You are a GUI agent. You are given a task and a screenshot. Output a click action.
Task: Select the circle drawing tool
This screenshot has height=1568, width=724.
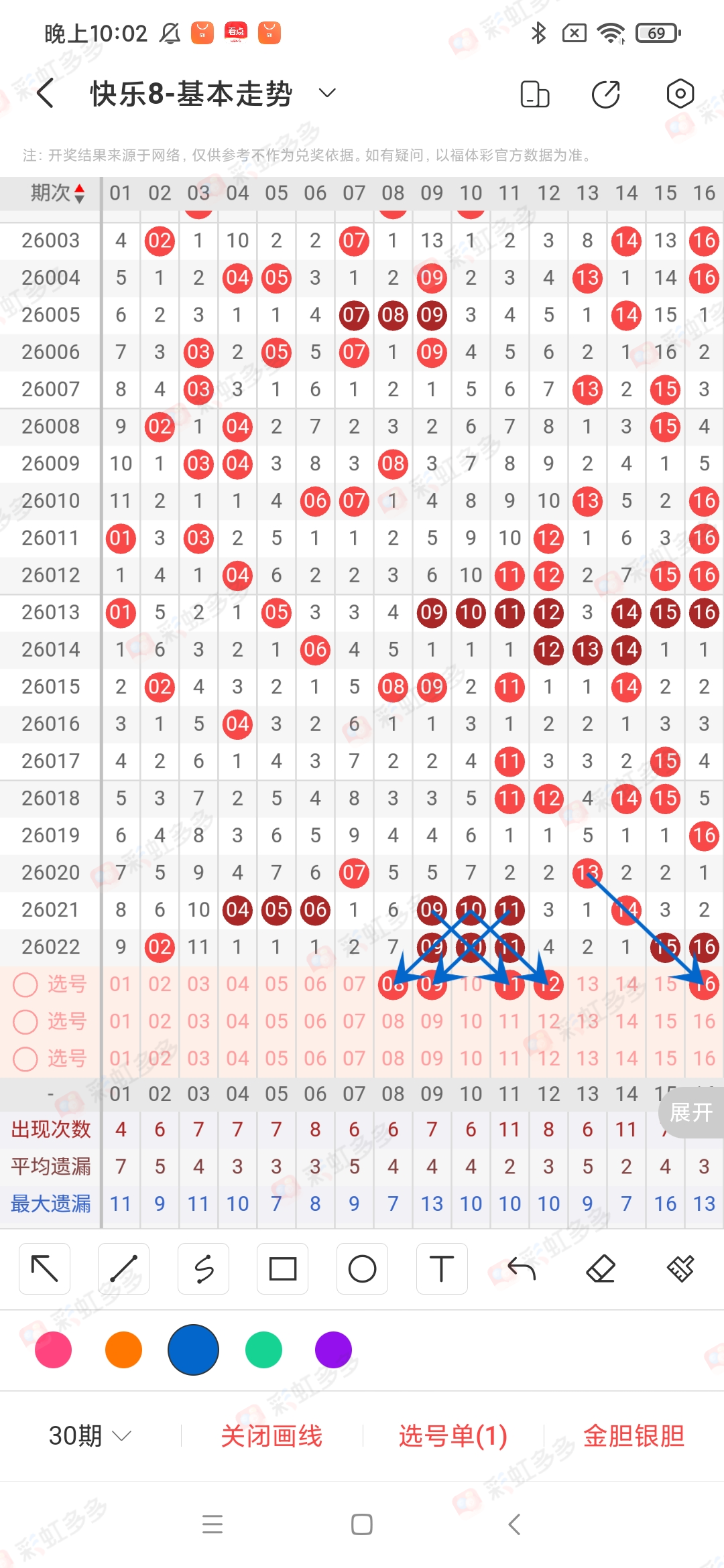(362, 1268)
